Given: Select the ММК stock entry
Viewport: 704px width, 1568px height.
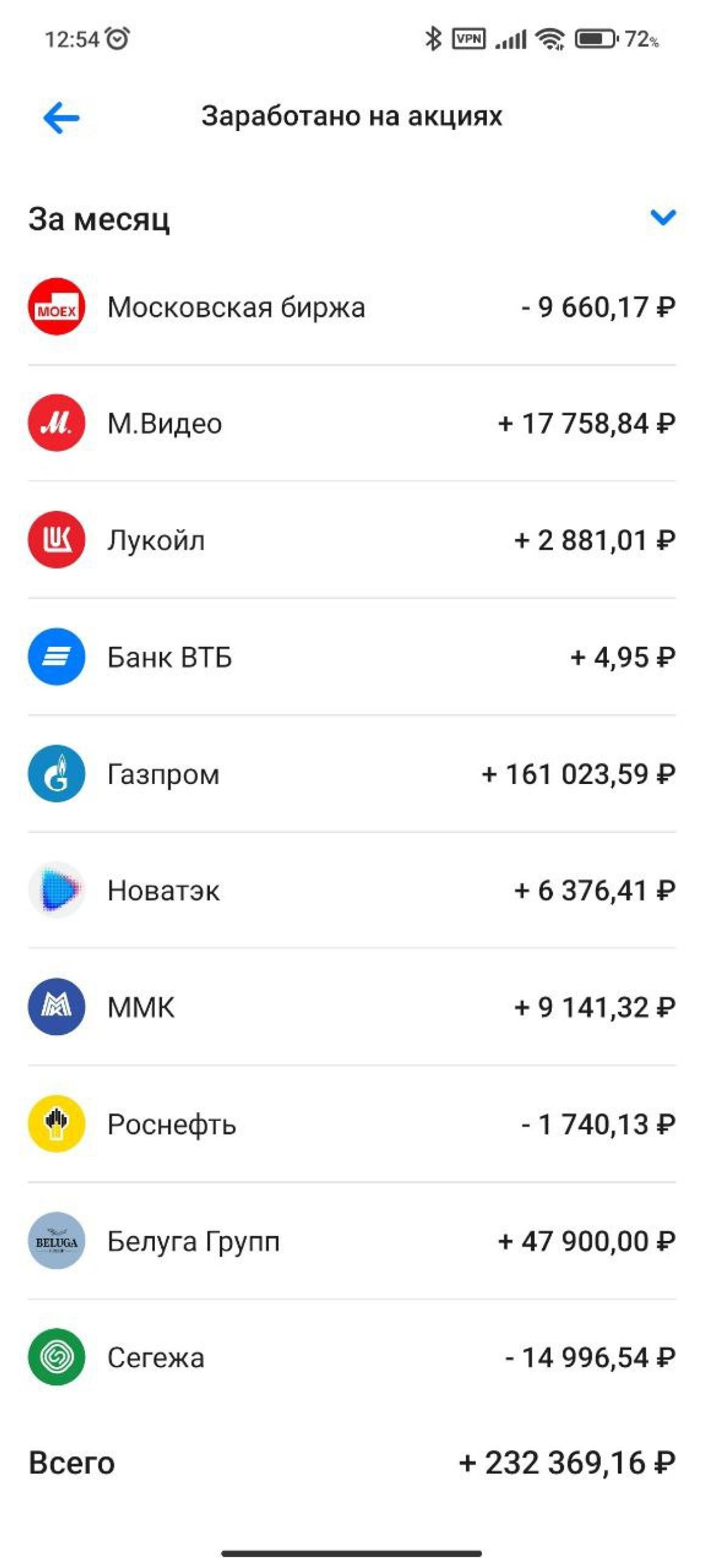Looking at the screenshot, I should [x=351, y=1007].
